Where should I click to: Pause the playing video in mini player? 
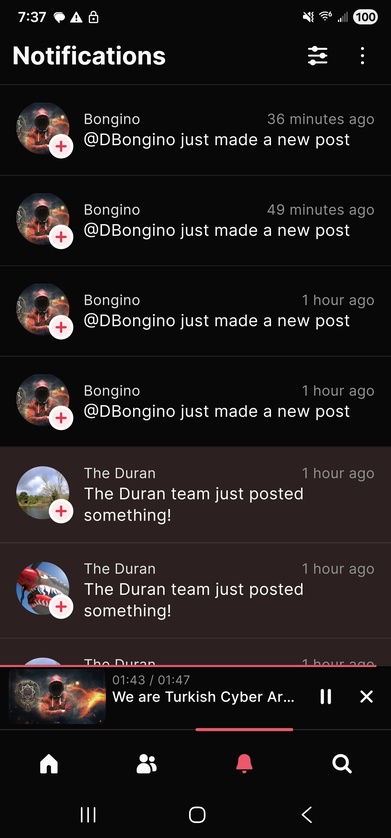pyautogui.click(x=325, y=696)
